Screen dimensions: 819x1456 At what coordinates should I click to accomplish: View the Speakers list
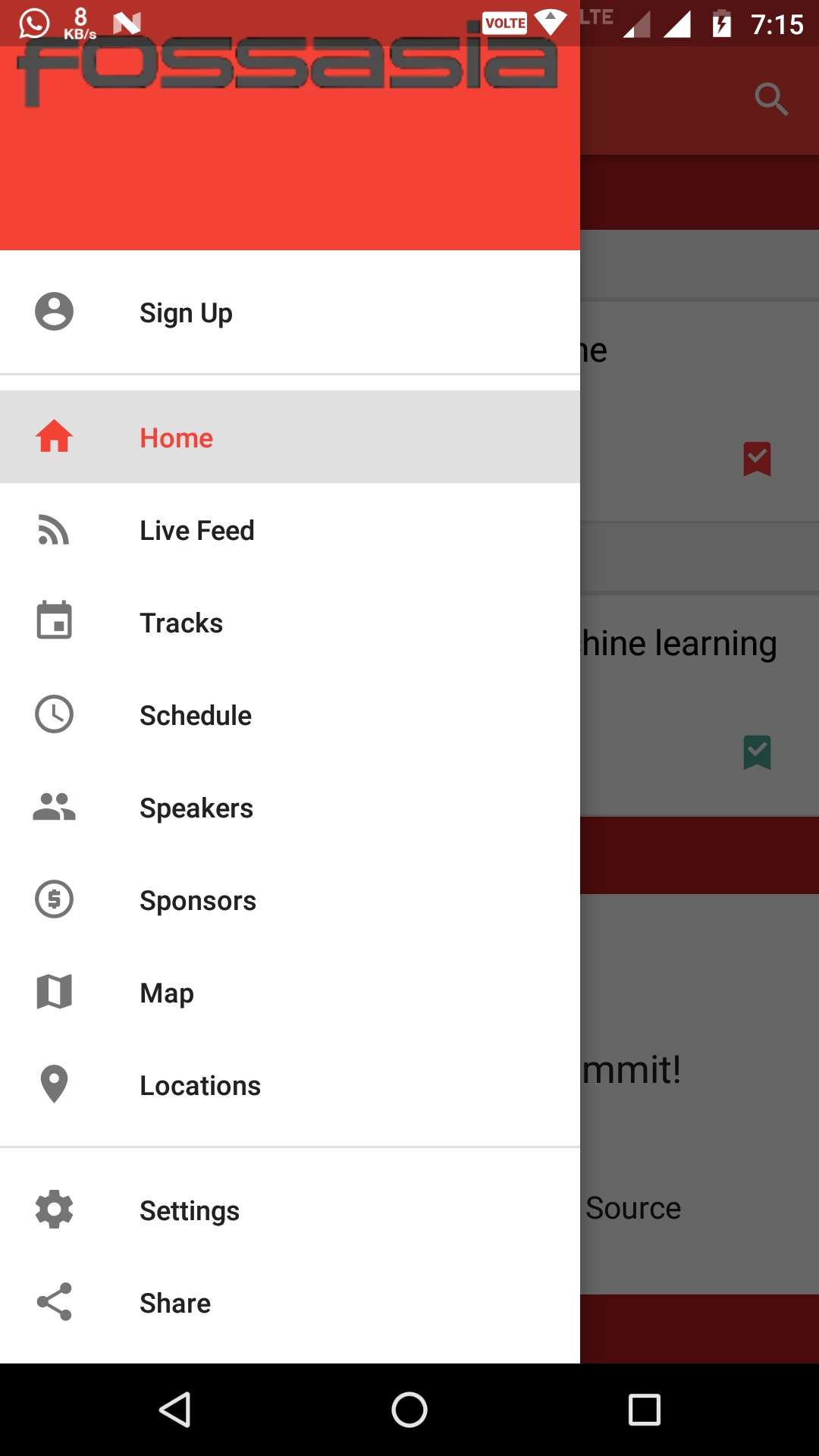[290, 808]
